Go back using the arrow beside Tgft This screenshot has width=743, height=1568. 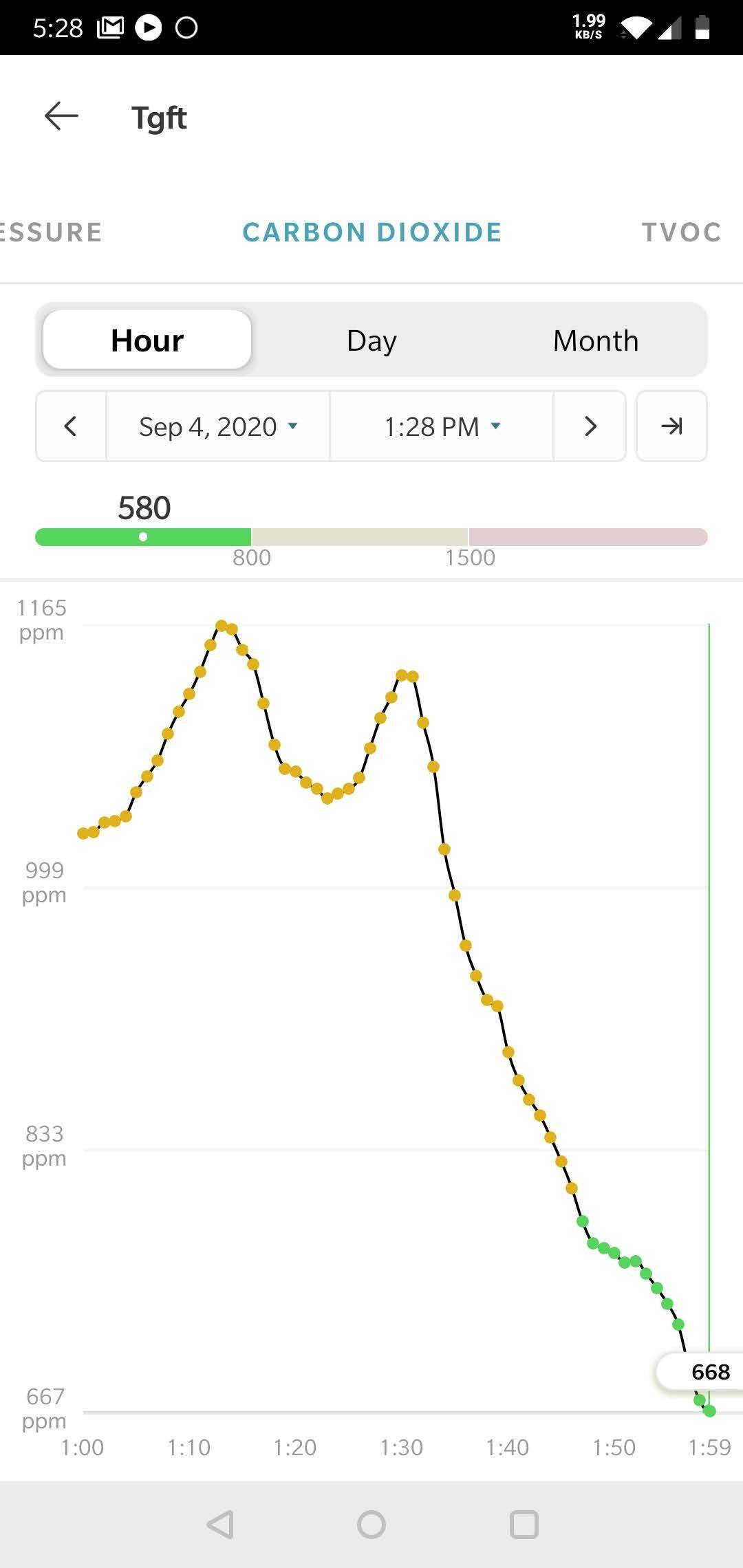pos(61,116)
